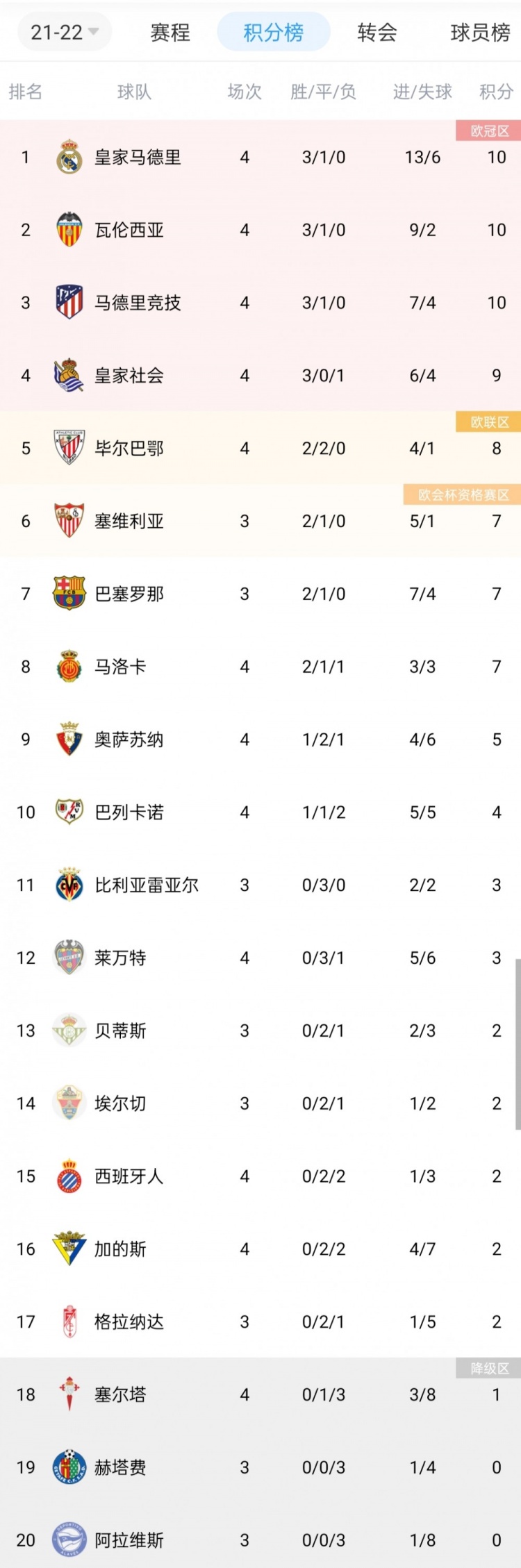Select the 格拉纳达 team row

129,1321
